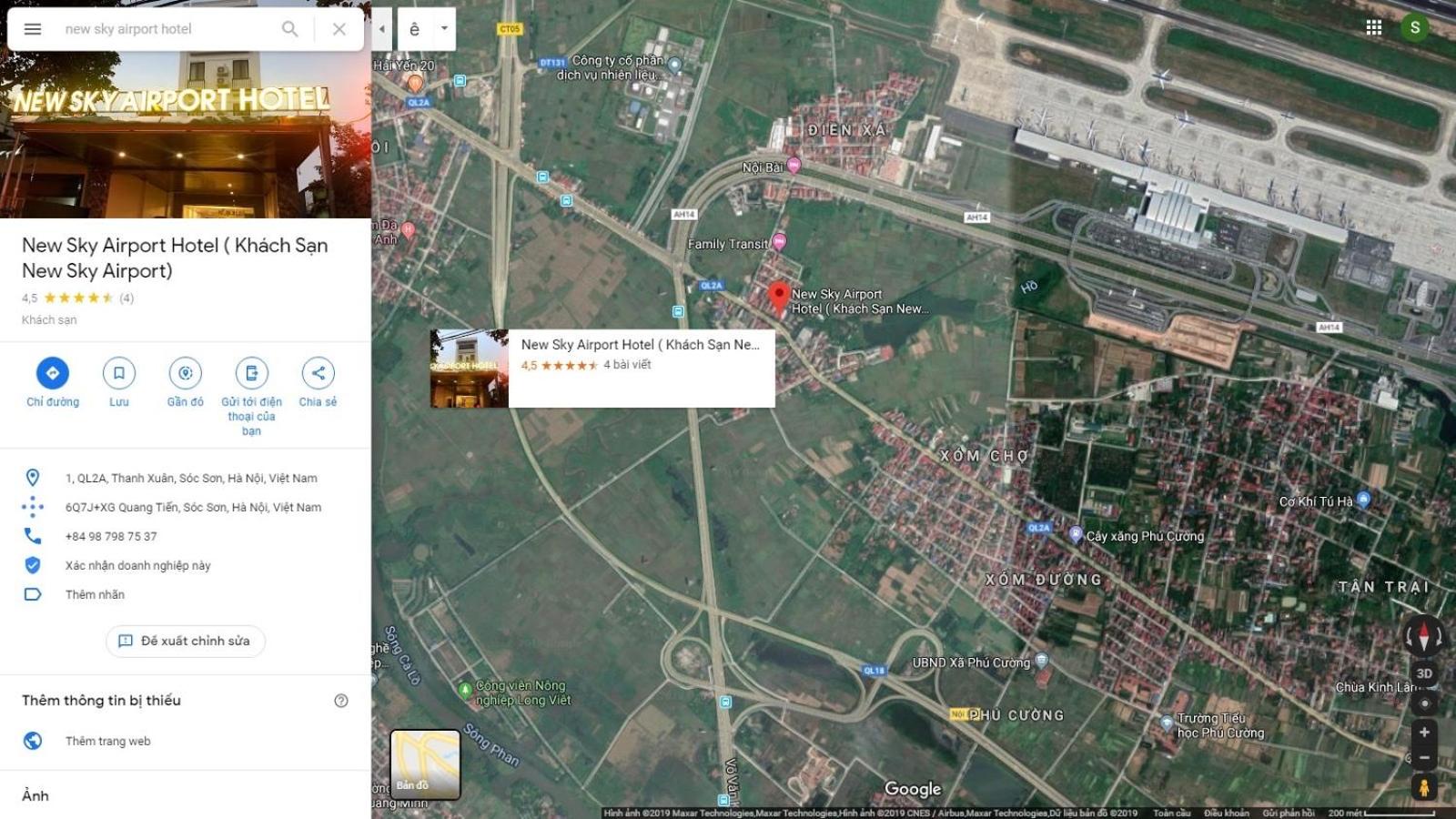1456x819 pixels.
Task: Save the place with Lưu
Action: [119, 374]
